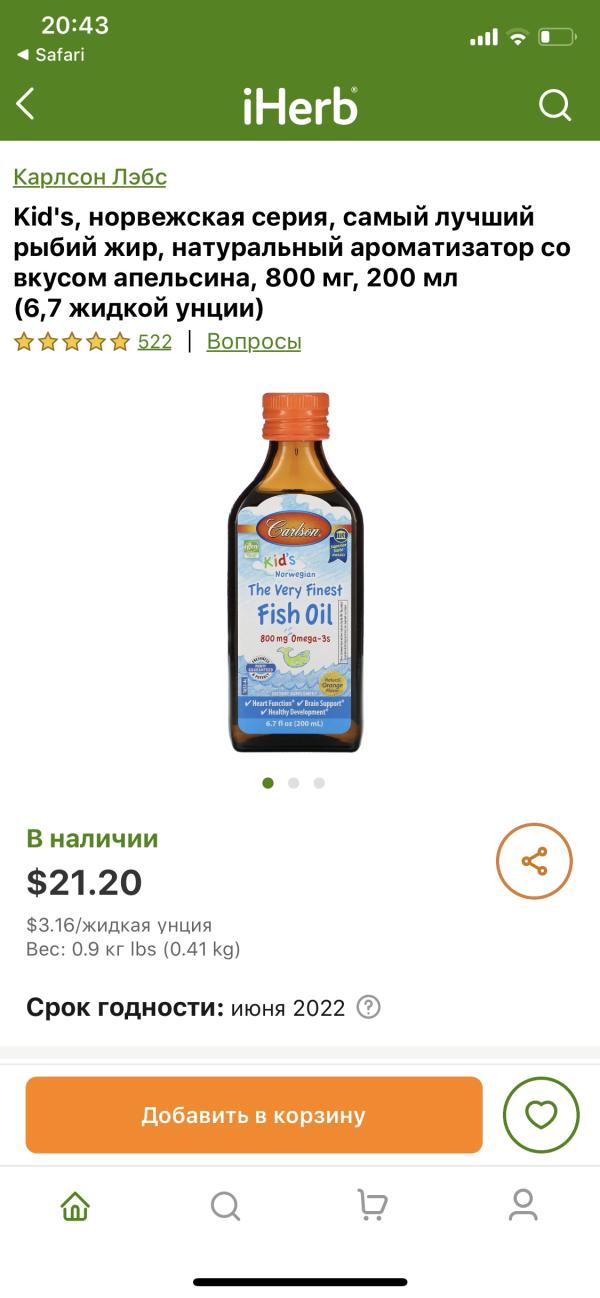This screenshot has height=1298, width=600.
Task: Open the Вопросы questions link
Action: [253, 342]
